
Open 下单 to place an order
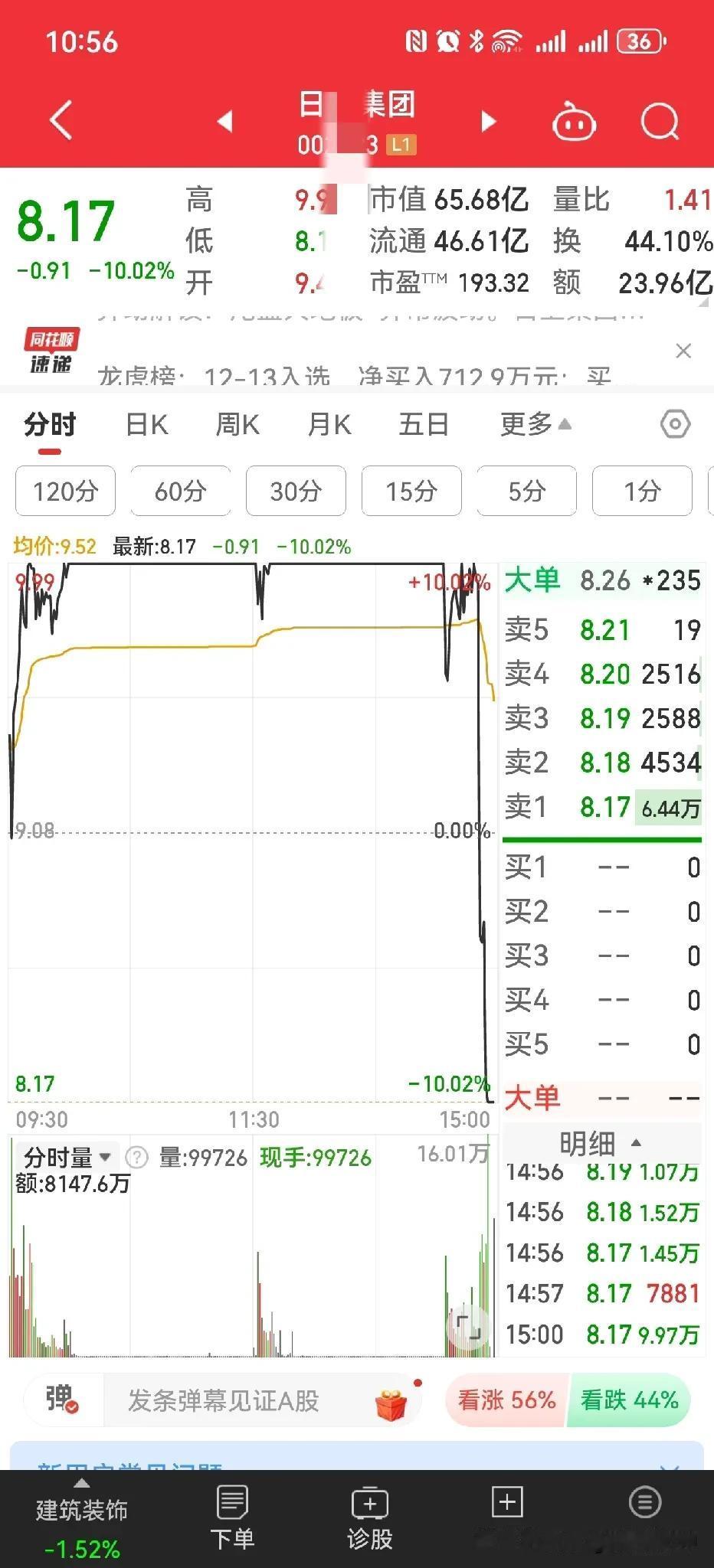coord(232,1518)
